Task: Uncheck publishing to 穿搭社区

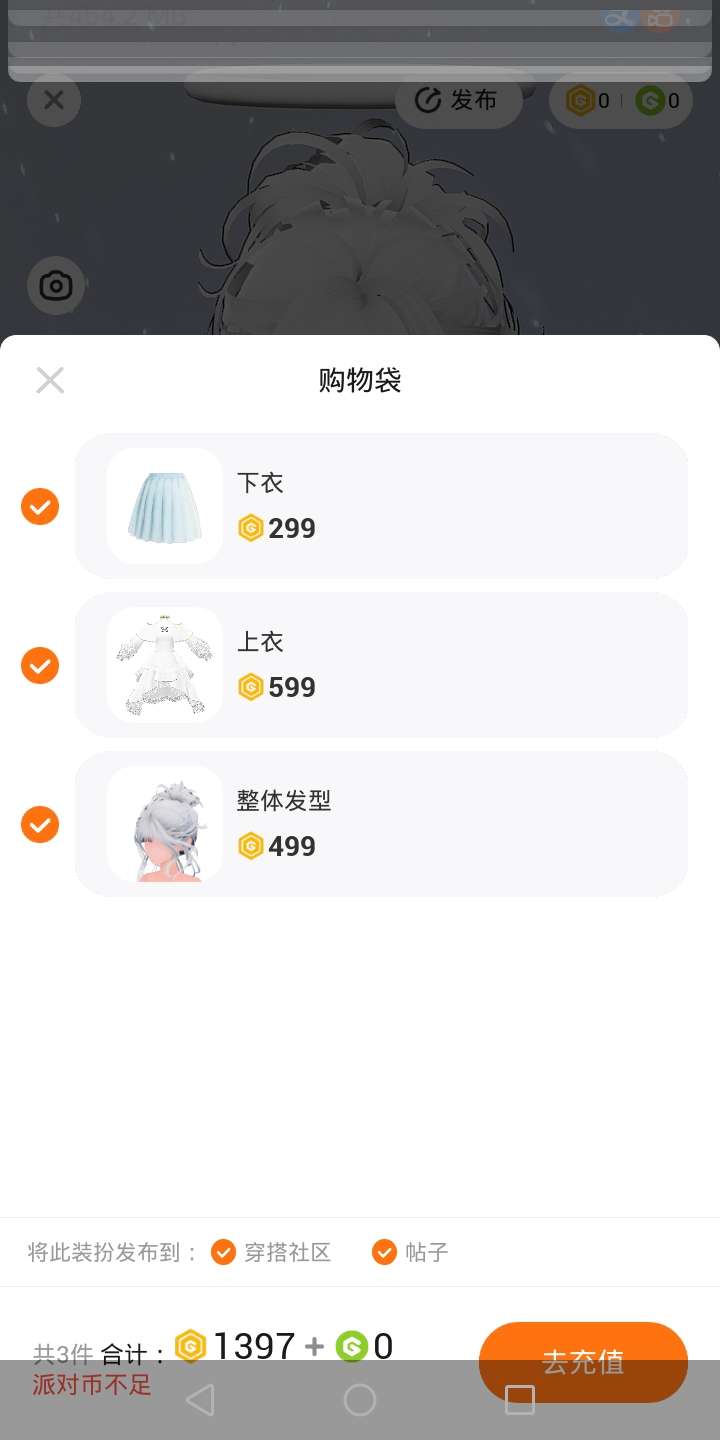Action: (223, 1252)
